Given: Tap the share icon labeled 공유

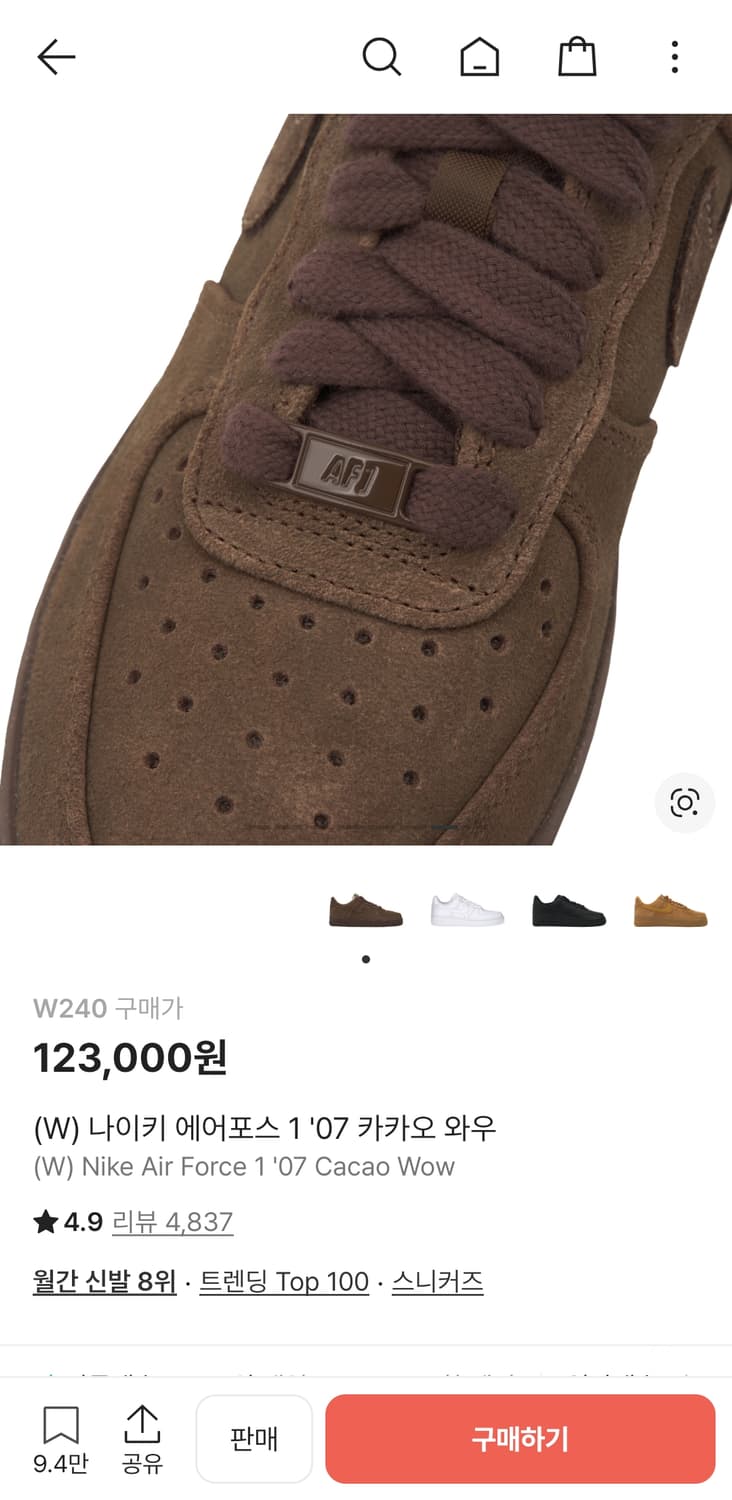Looking at the screenshot, I should [x=142, y=1437].
